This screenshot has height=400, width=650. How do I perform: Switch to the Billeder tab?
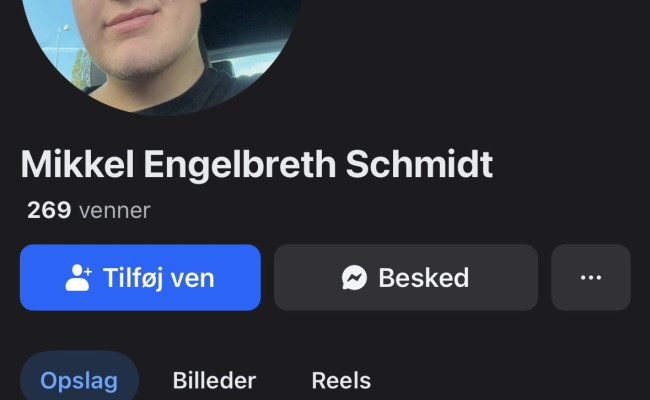[214, 380]
